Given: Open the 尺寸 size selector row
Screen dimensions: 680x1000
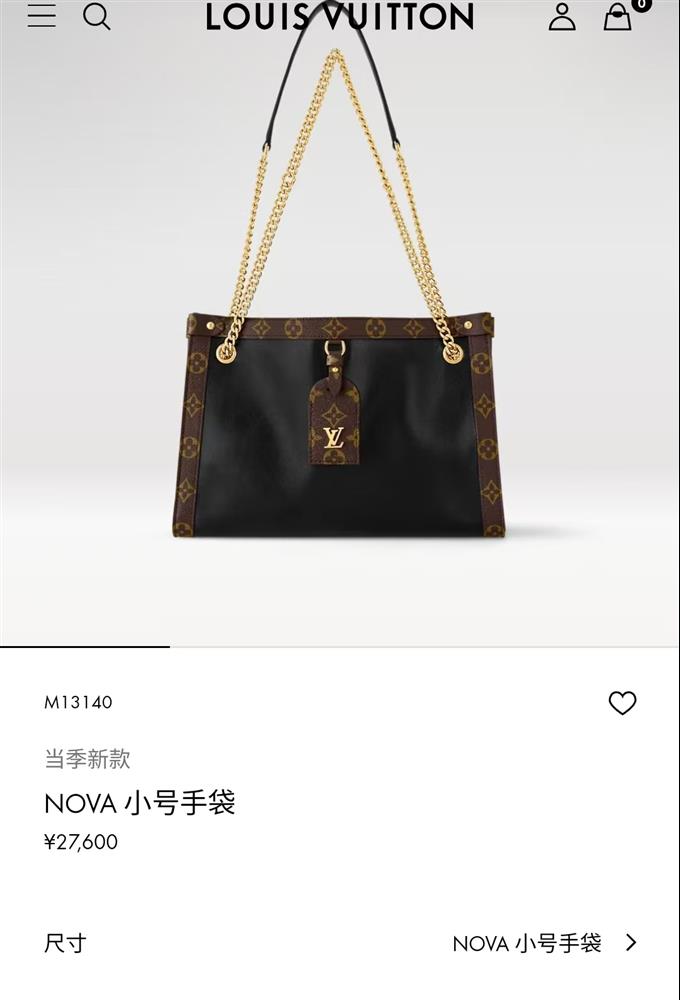Looking at the screenshot, I should (x=340, y=942).
